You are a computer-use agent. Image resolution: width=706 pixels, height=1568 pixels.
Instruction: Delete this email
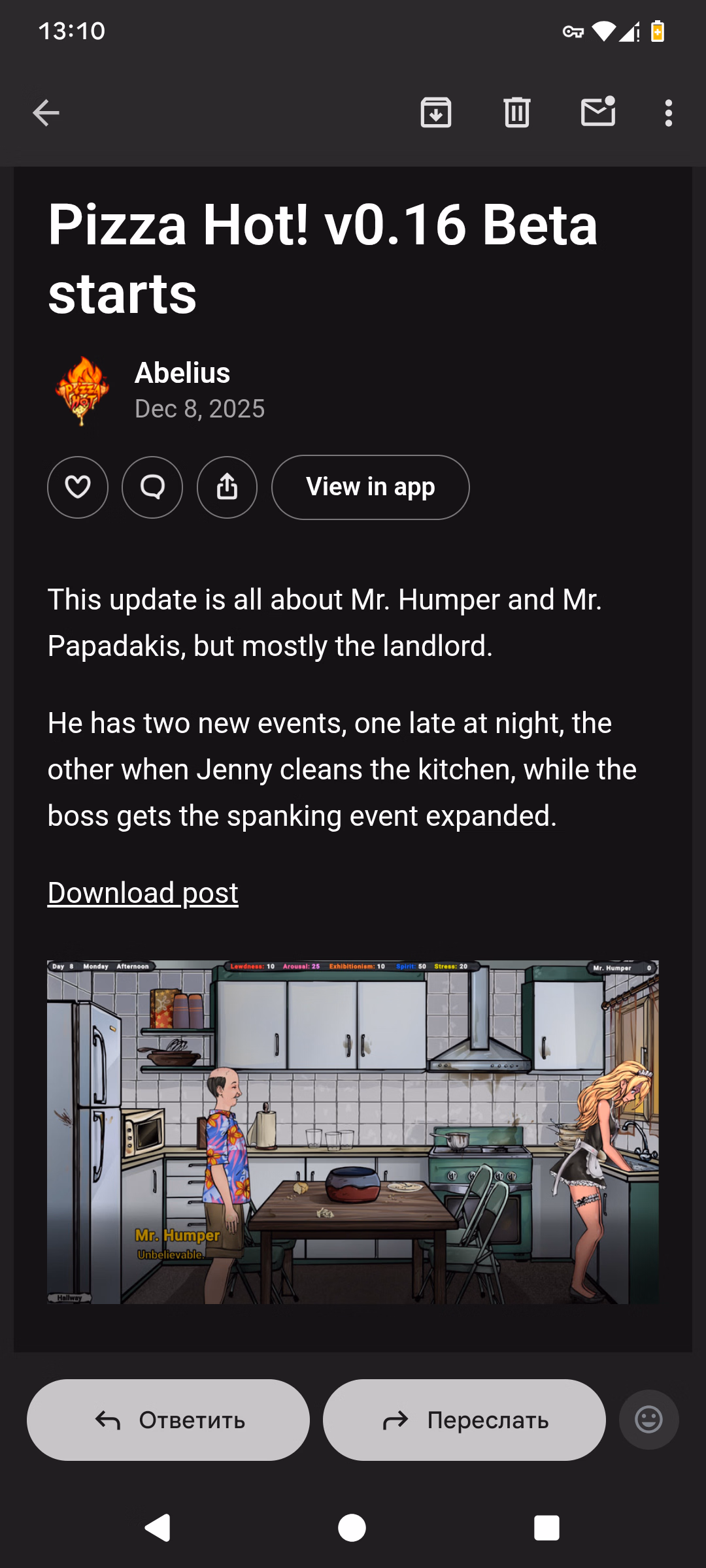[x=516, y=113]
